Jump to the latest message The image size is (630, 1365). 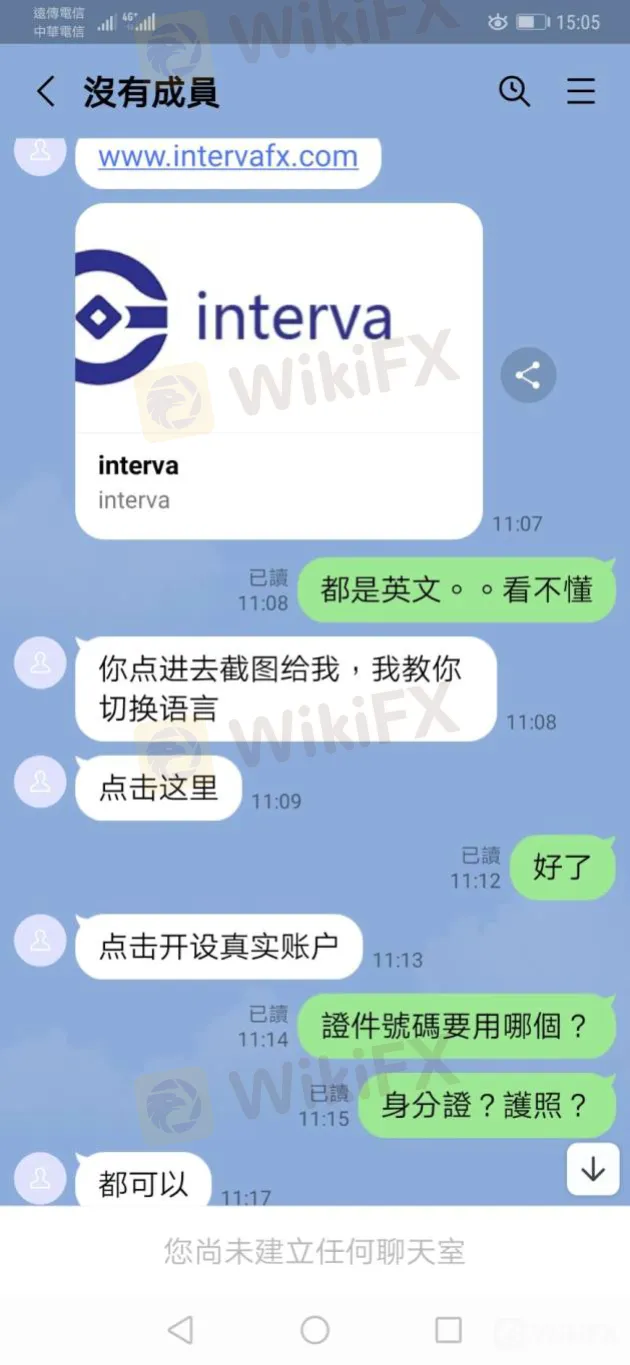coord(592,1168)
